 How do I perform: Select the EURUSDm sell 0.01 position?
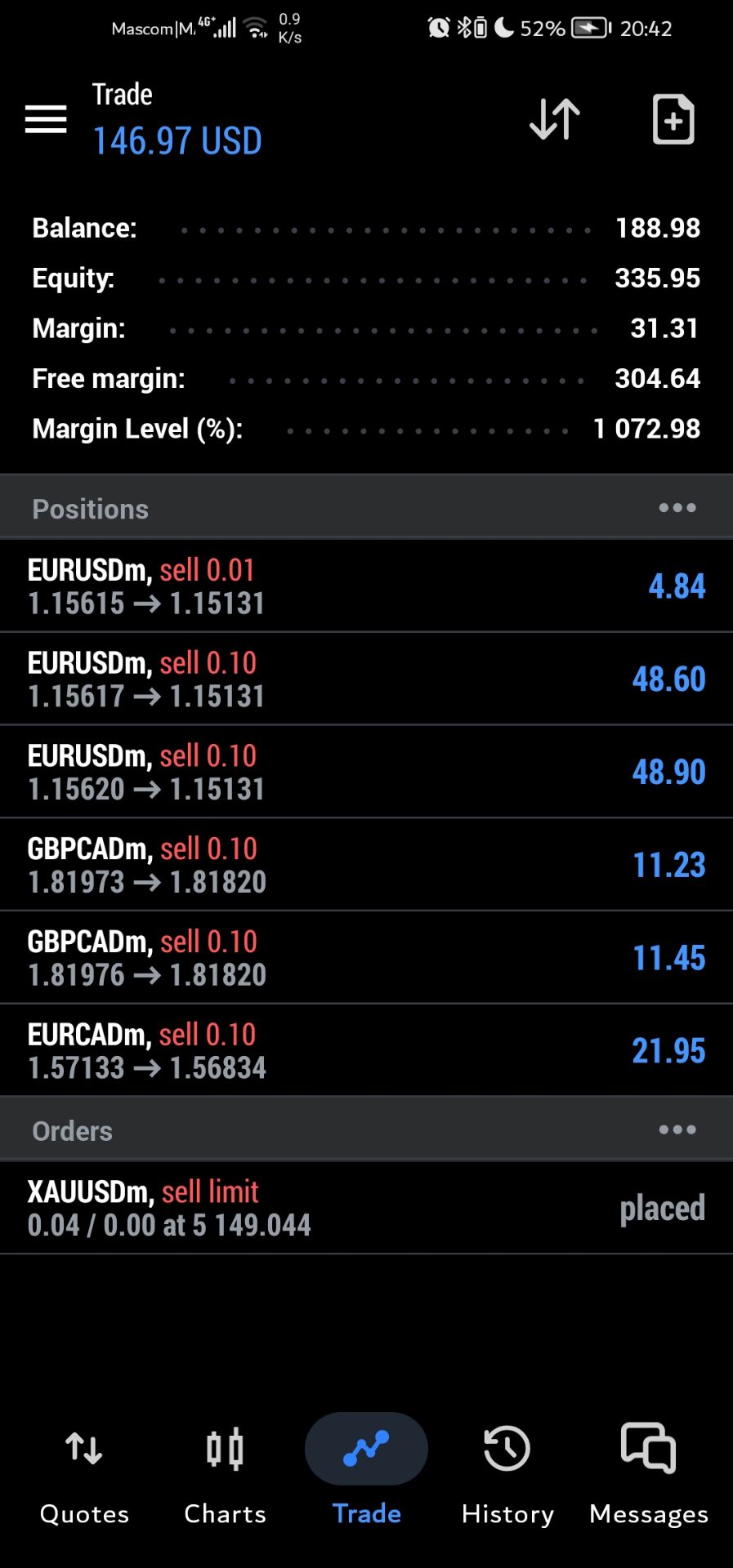(x=366, y=586)
